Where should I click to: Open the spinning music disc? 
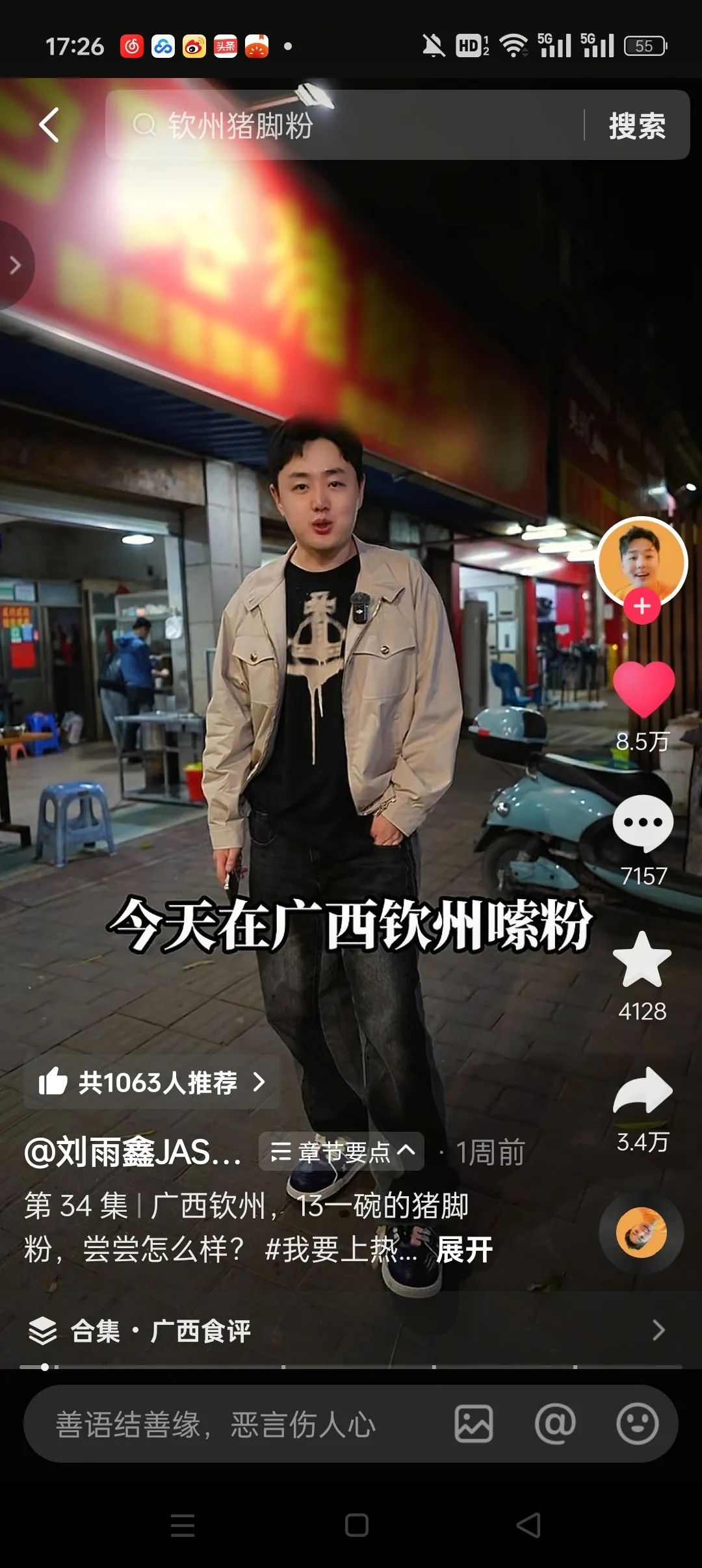click(642, 1233)
